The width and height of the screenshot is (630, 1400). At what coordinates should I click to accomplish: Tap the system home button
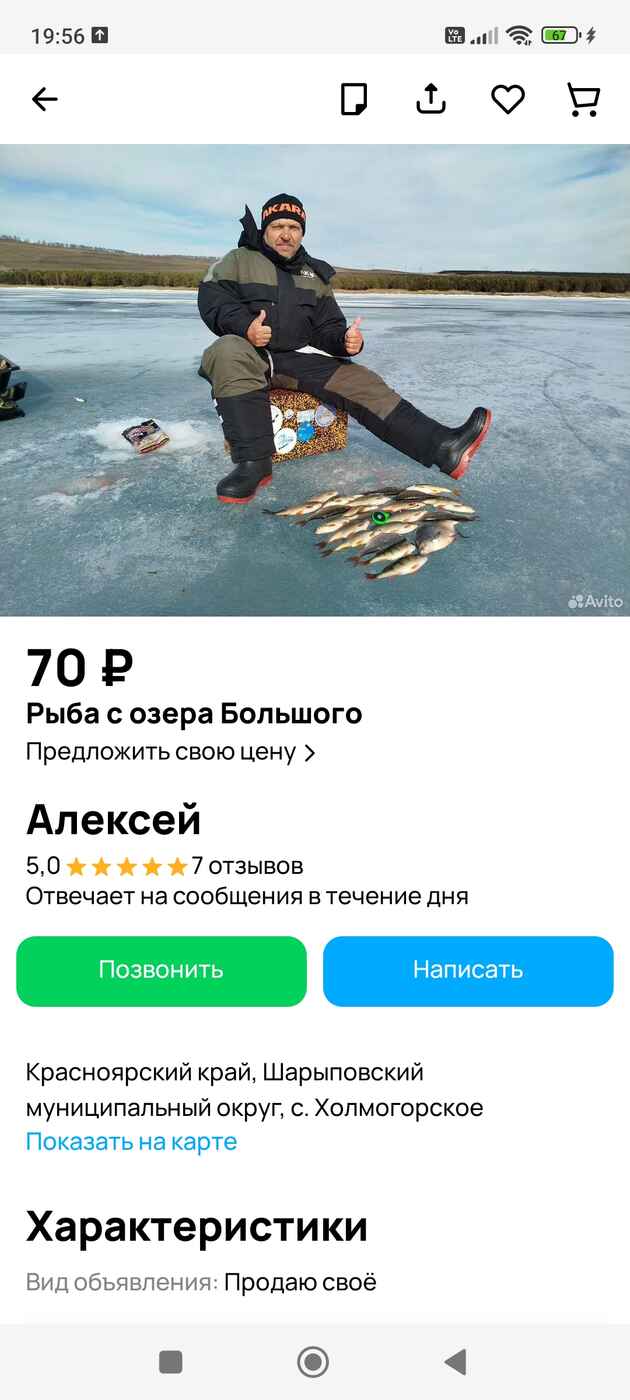click(314, 1361)
